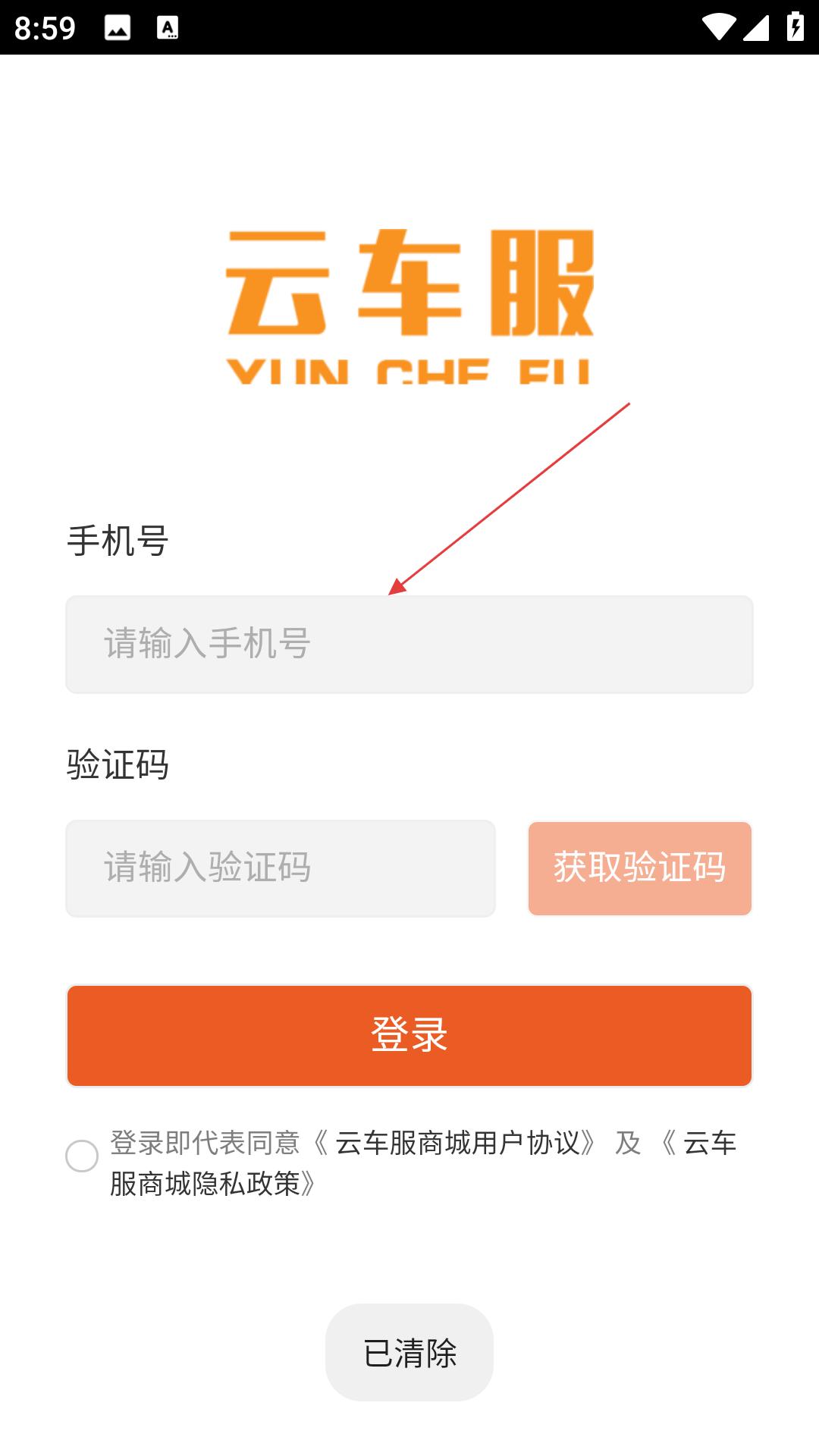Check the agreement consent circle
Viewport: 819px width, 1456px height.
click(x=82, y=1156)
